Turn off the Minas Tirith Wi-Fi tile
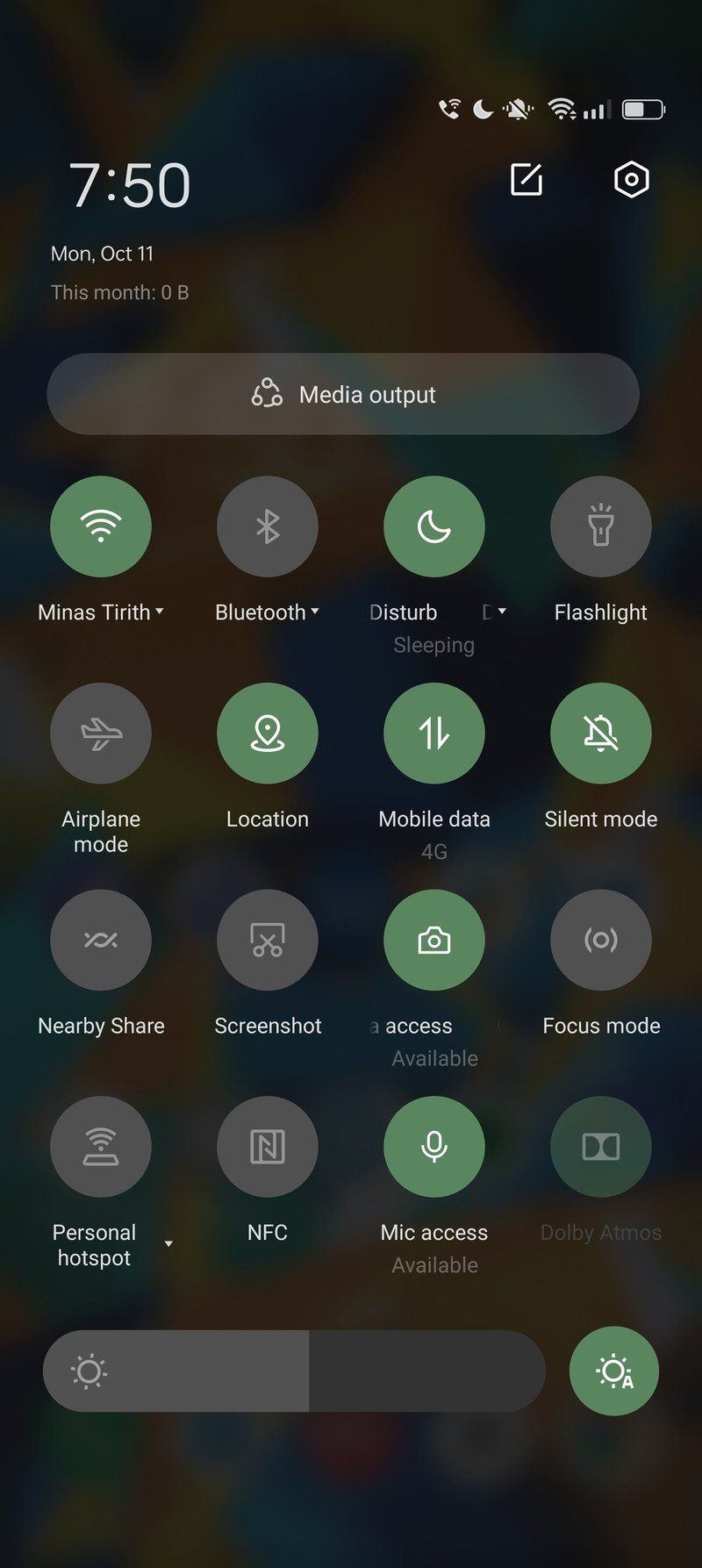 coord(101,526)
